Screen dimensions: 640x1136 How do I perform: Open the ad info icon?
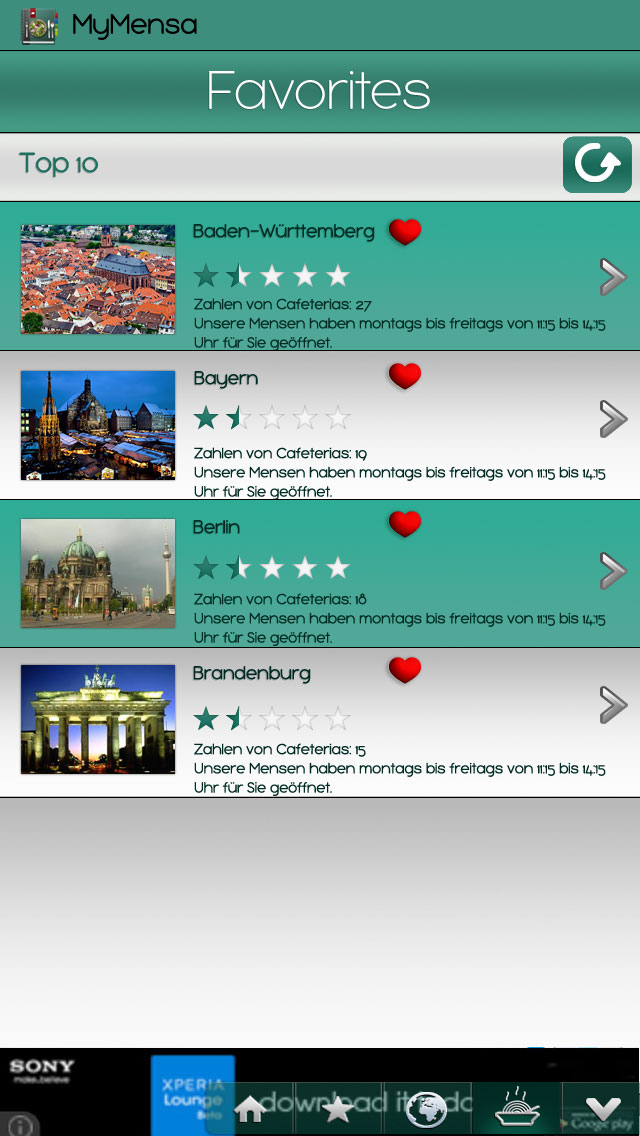point(21,1124)
